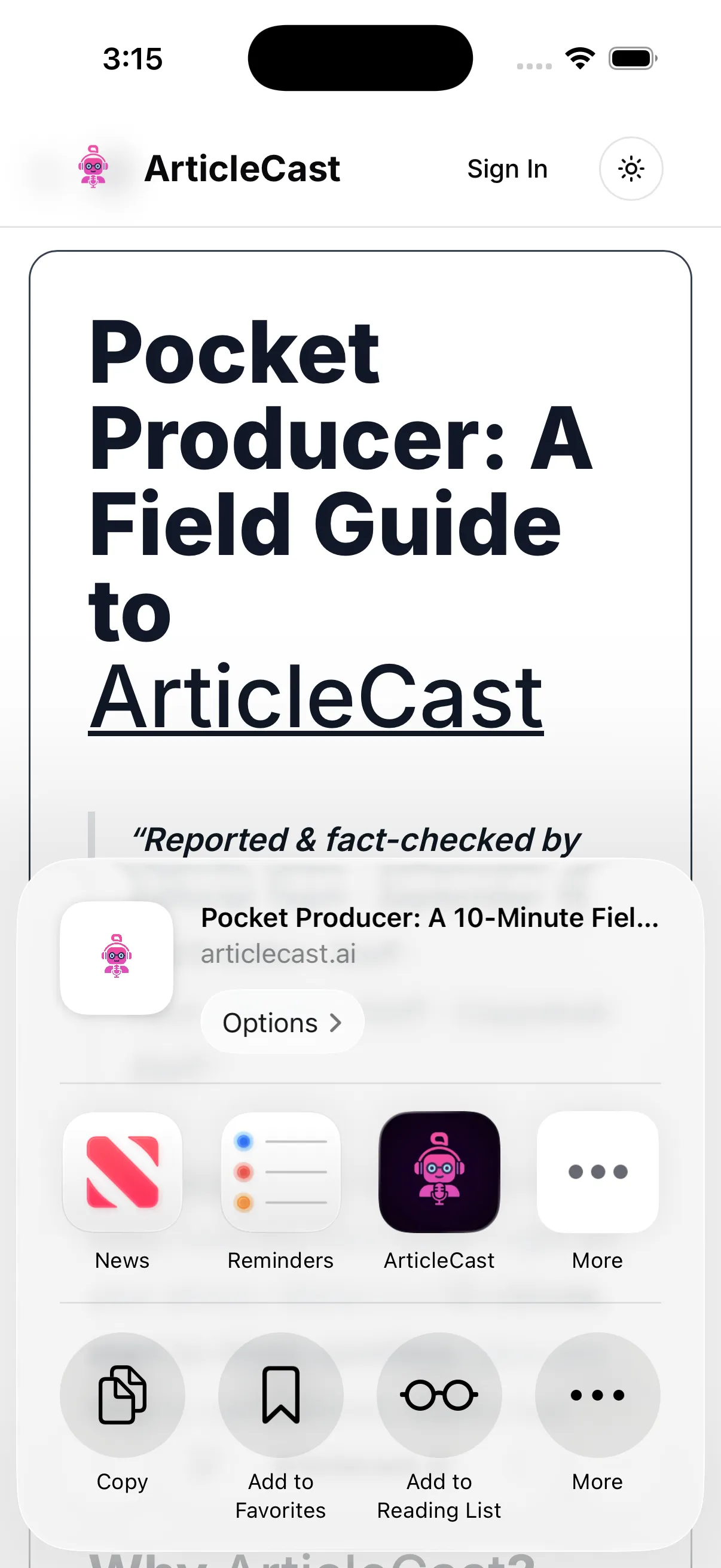Share the article to News
The image size is (721, 1568).
point(123,1172)
